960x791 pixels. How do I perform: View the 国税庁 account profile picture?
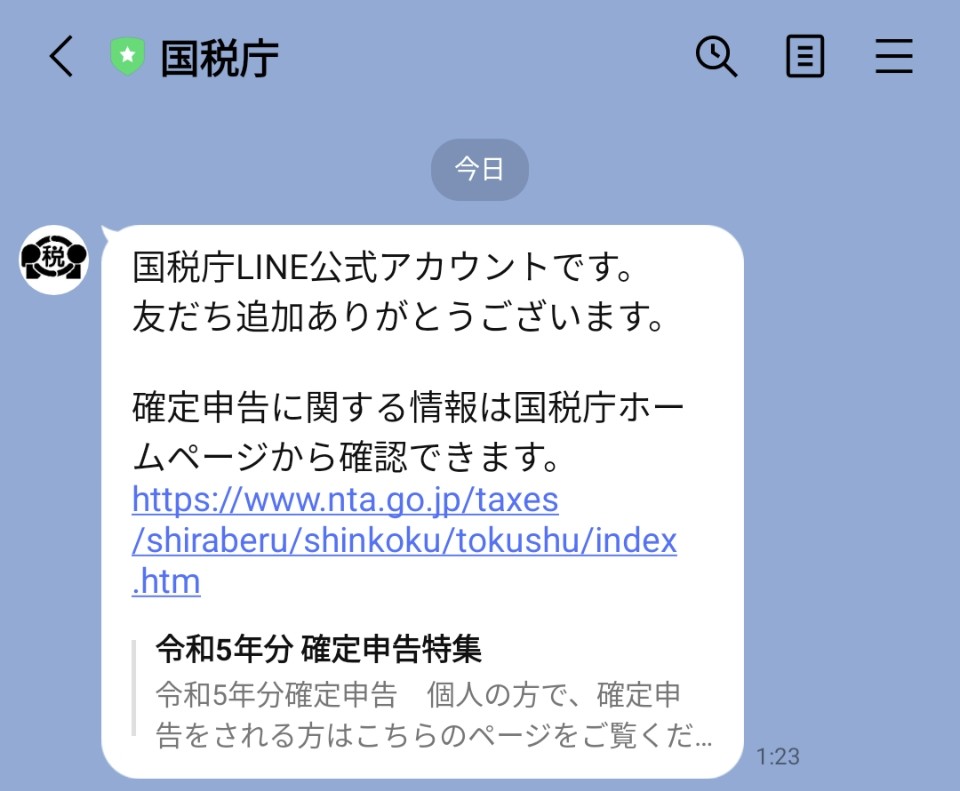(x=55, y=260)
